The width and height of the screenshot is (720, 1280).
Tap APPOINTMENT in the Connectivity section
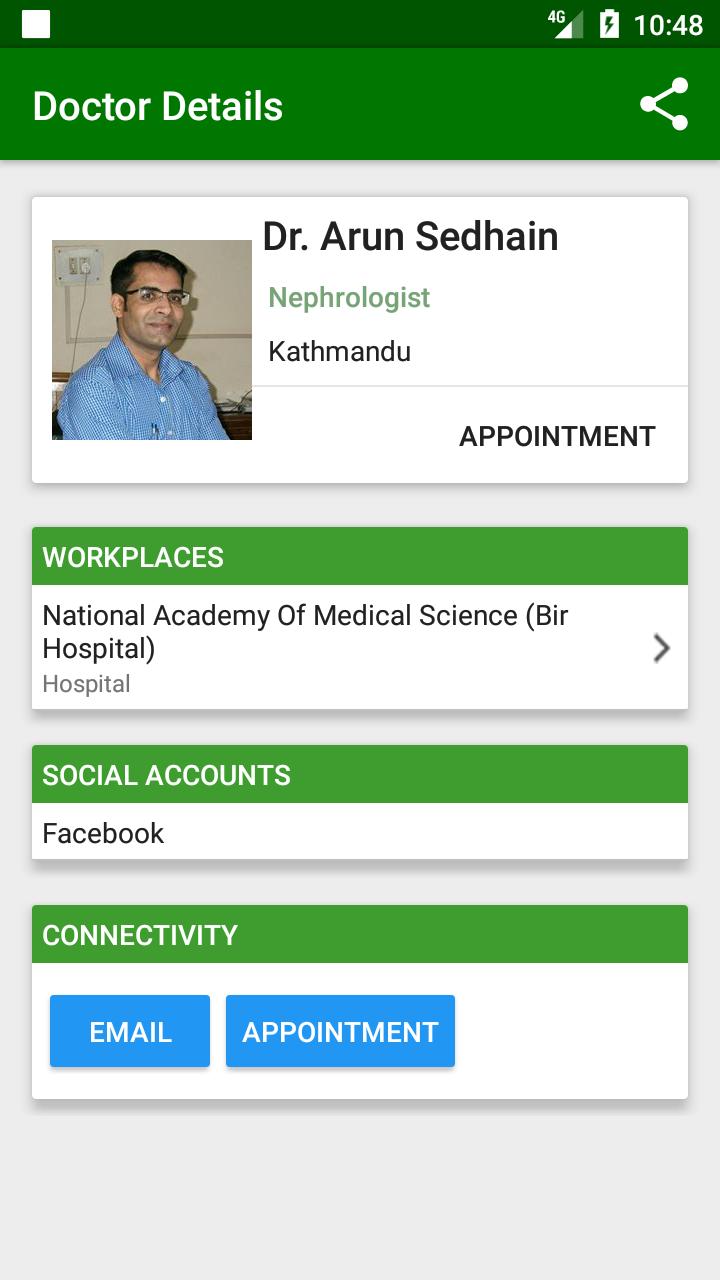coord(340,1030)
